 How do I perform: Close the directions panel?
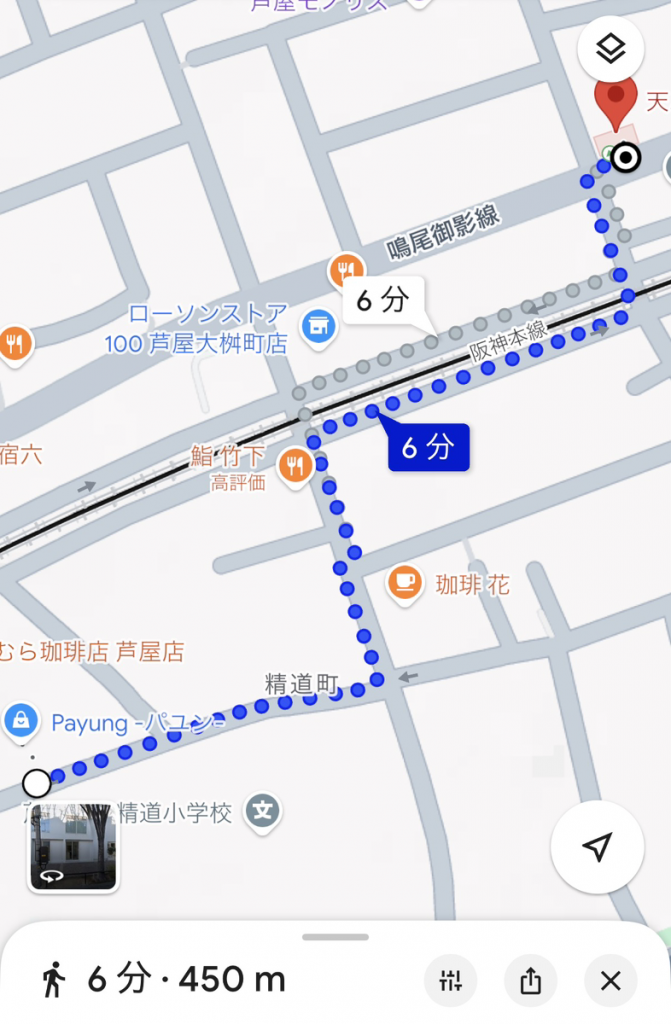pos(610,981)
